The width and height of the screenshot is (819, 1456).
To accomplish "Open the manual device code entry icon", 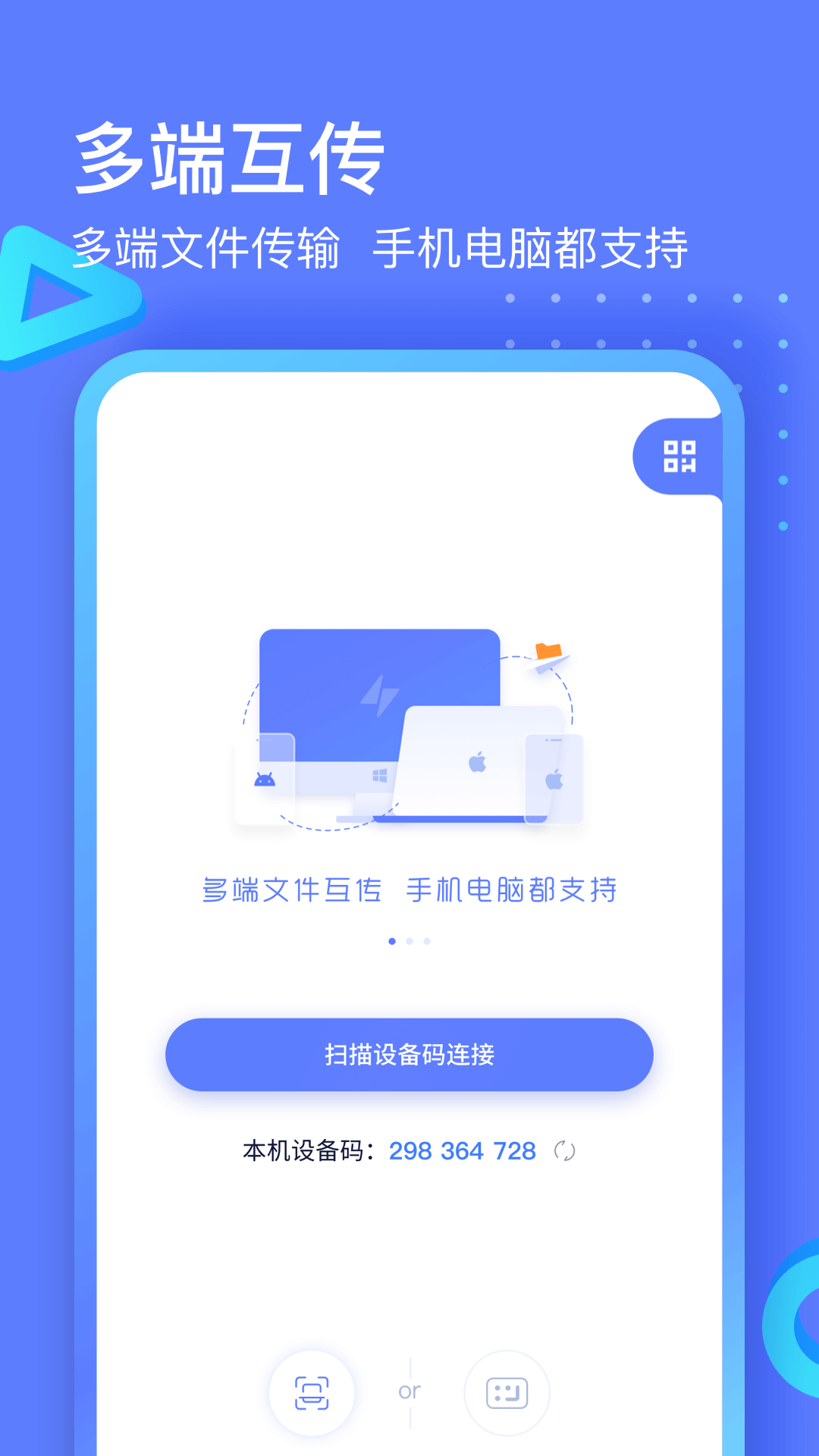I will 507,1392.
